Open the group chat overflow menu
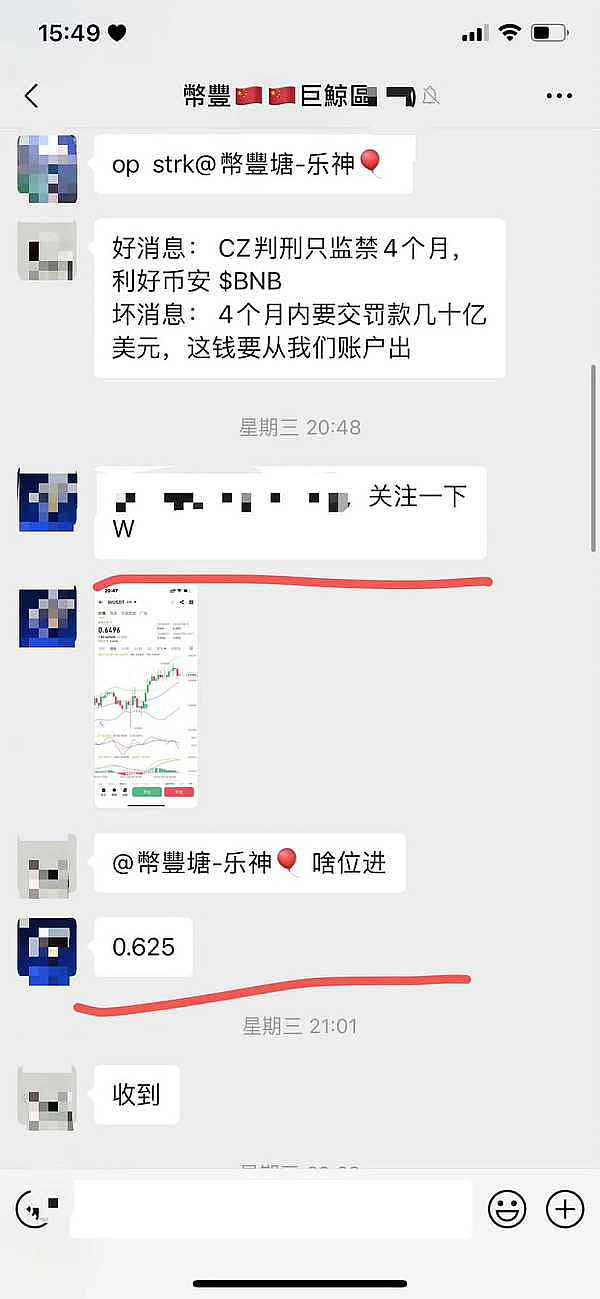600x1299 pixels. pos(559,96)
